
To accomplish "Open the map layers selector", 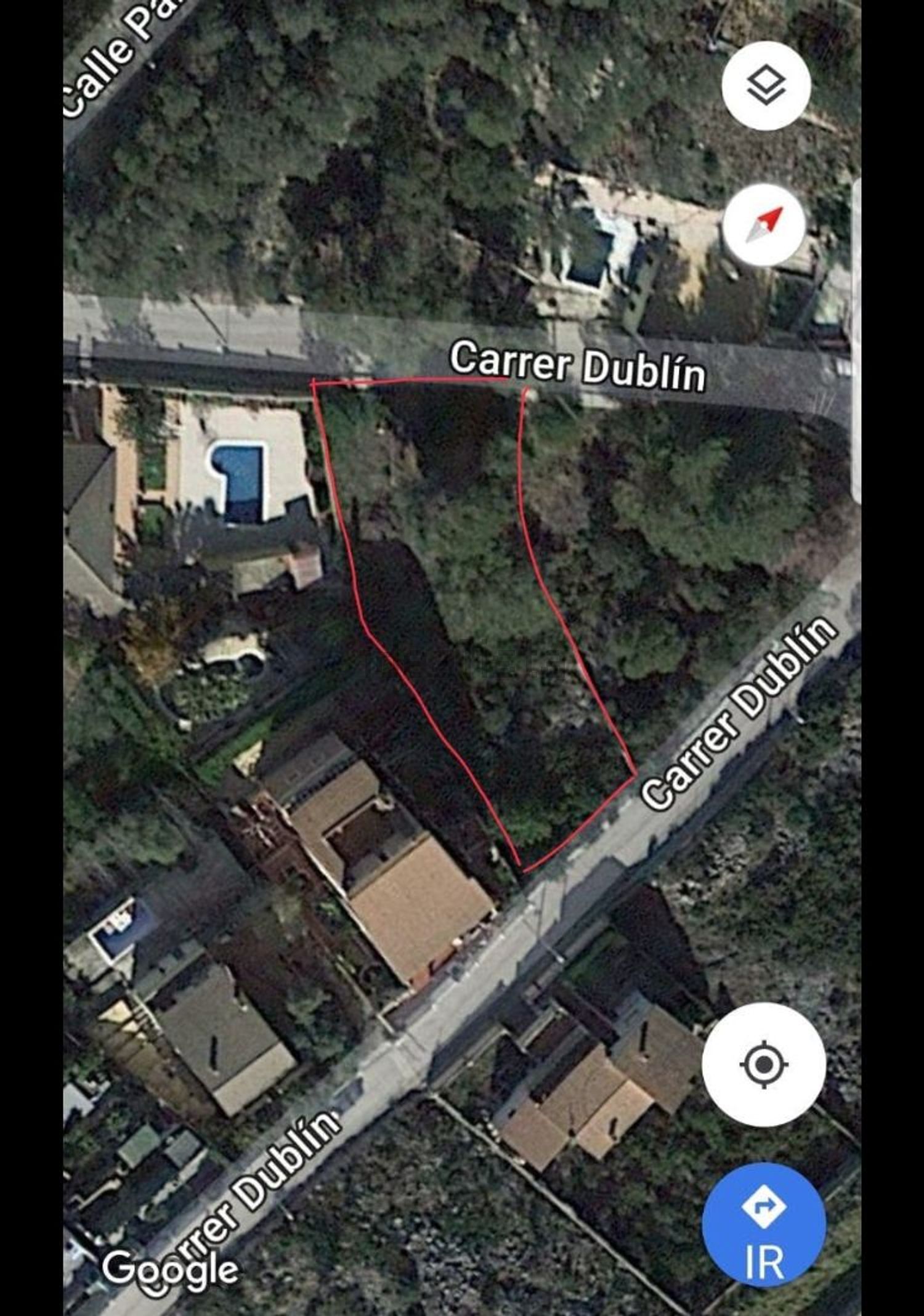I will (x=766, y=86).
